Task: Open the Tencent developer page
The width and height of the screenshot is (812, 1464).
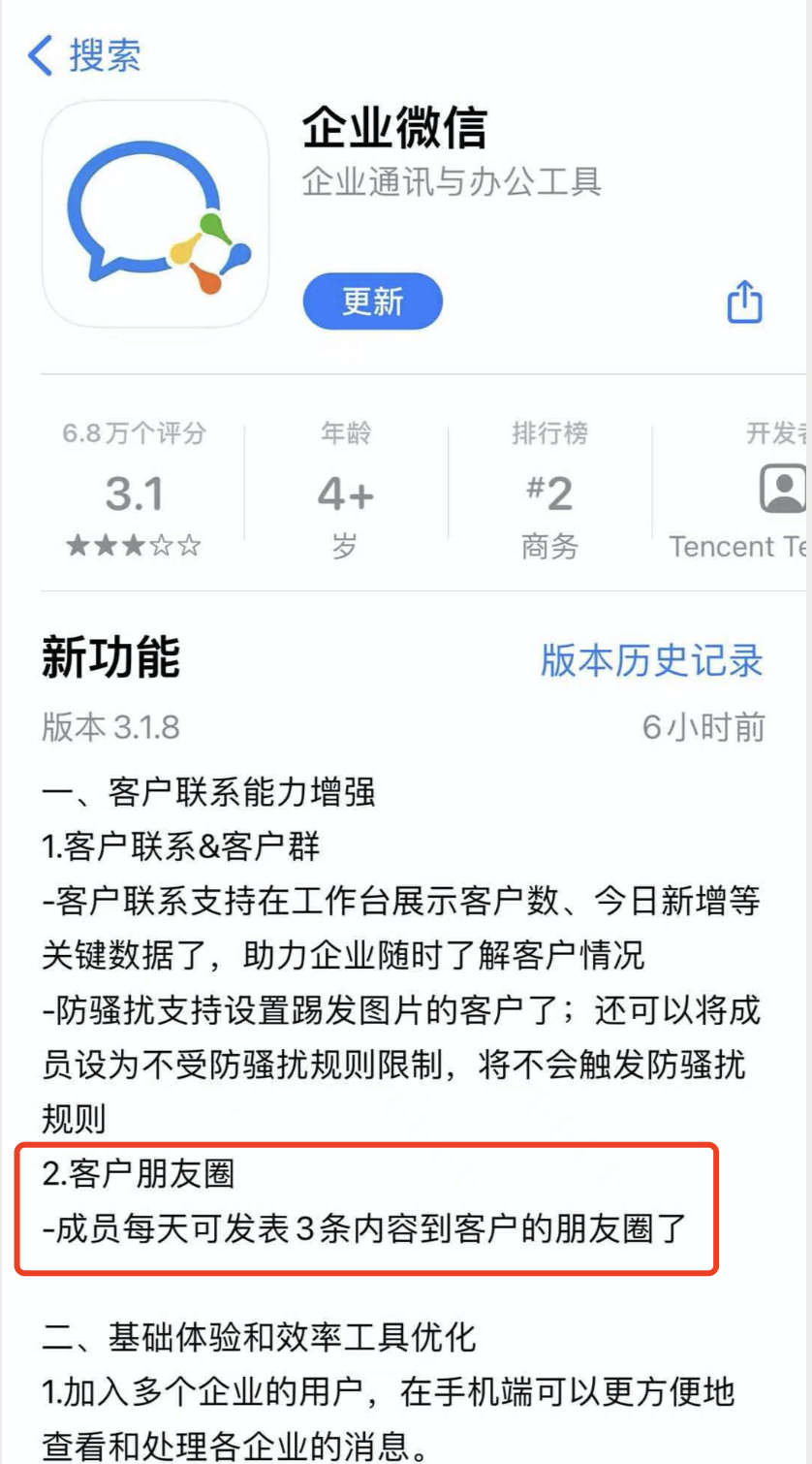Action: (x=740, y=490)
